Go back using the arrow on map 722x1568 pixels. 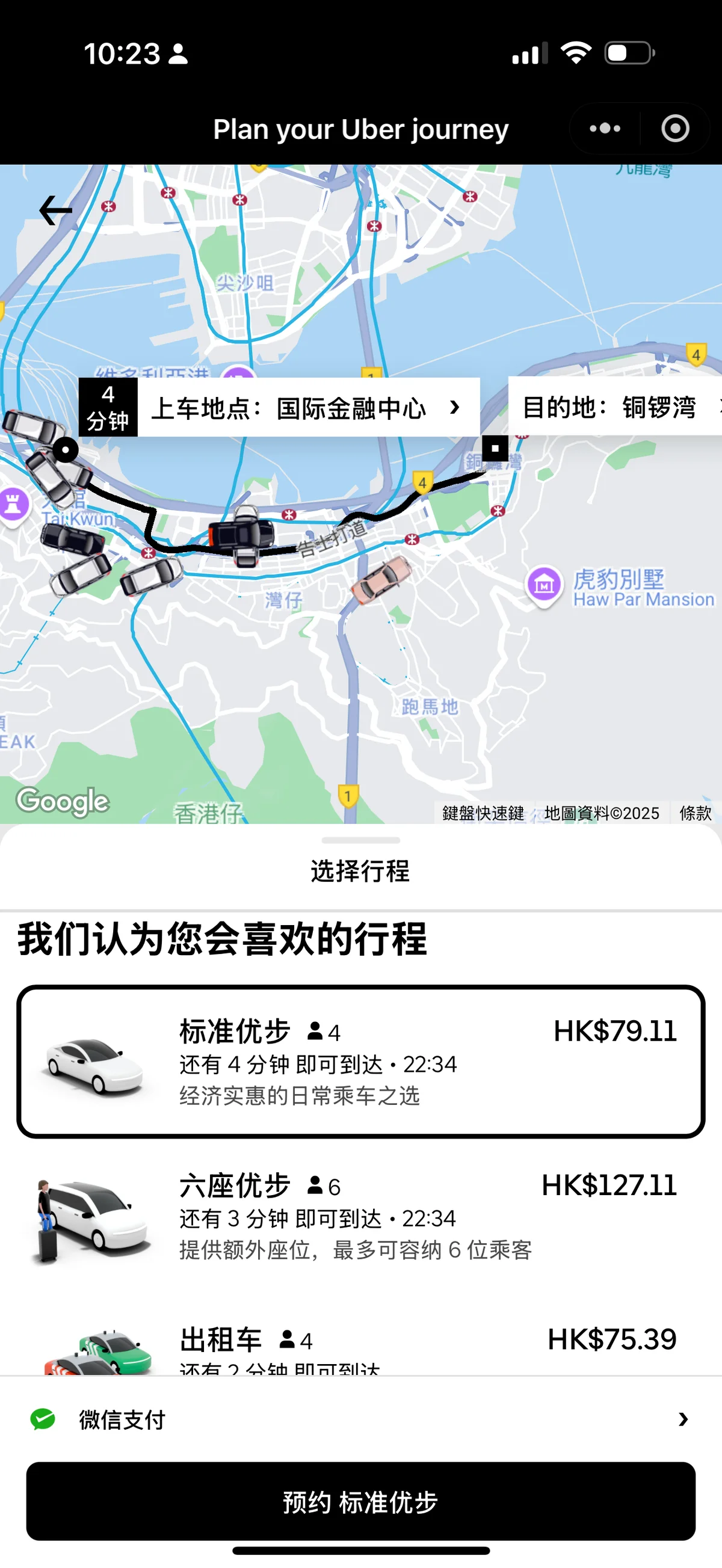(55, 211)
